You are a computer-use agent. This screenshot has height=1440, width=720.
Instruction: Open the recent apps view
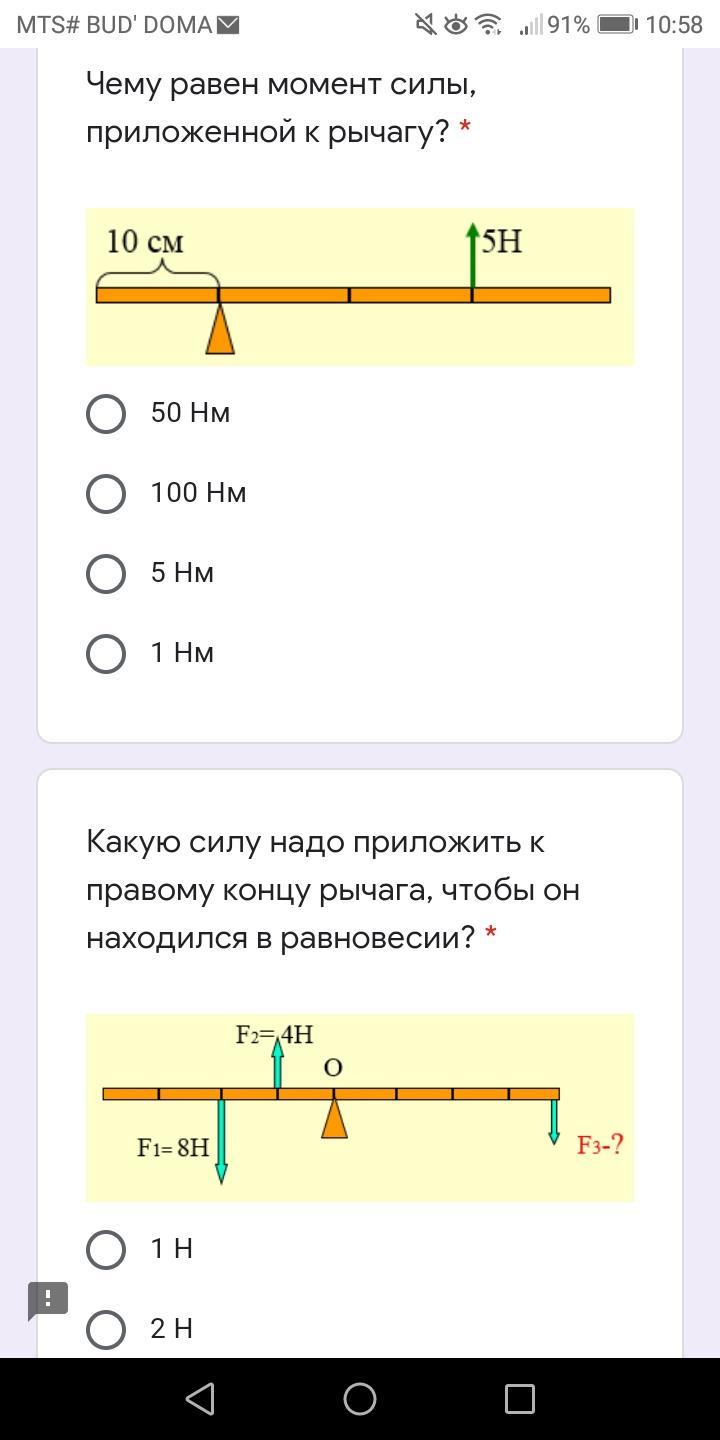coord(519,1398)
